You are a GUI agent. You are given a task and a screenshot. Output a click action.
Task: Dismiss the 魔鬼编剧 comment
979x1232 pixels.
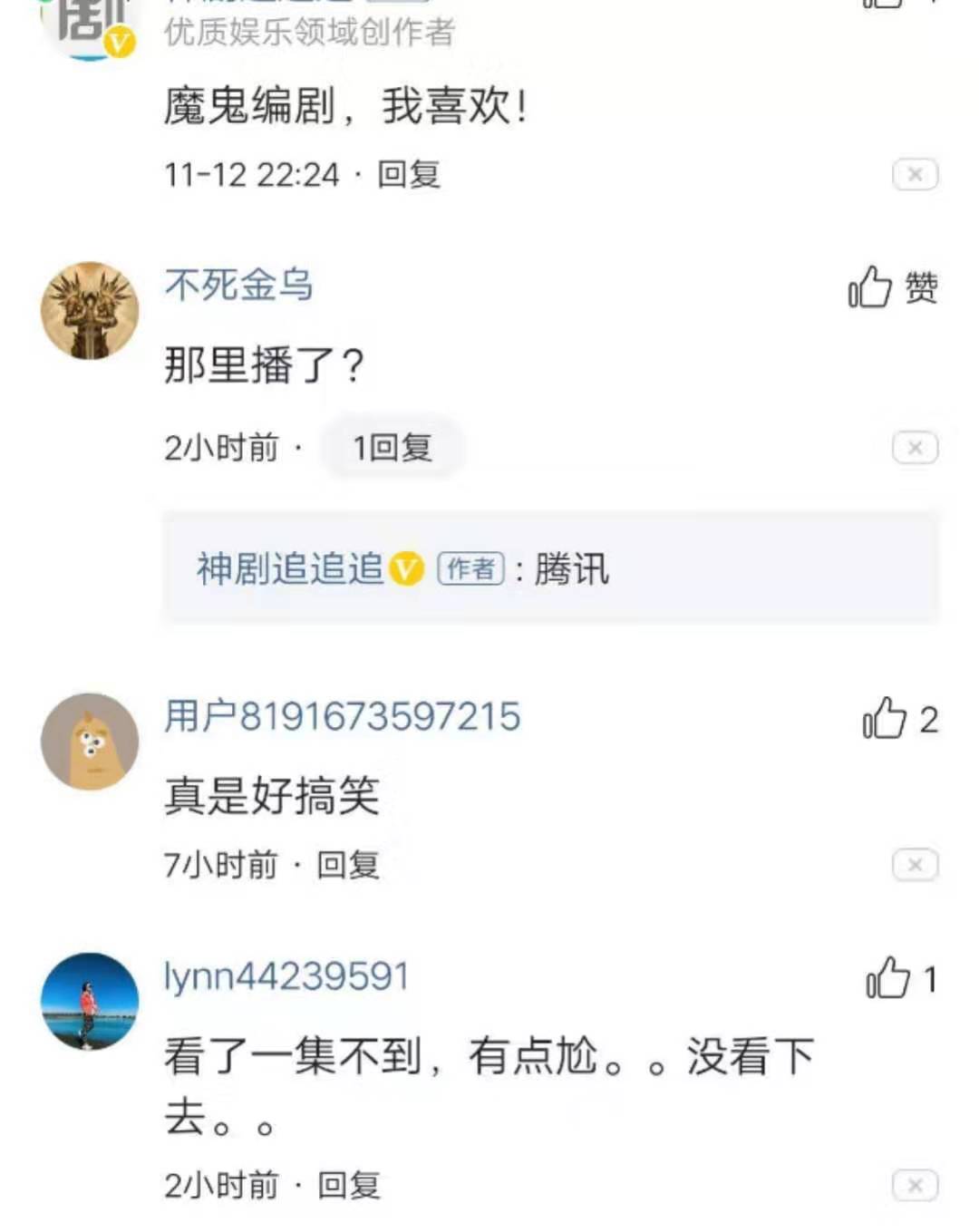(914, 174)
